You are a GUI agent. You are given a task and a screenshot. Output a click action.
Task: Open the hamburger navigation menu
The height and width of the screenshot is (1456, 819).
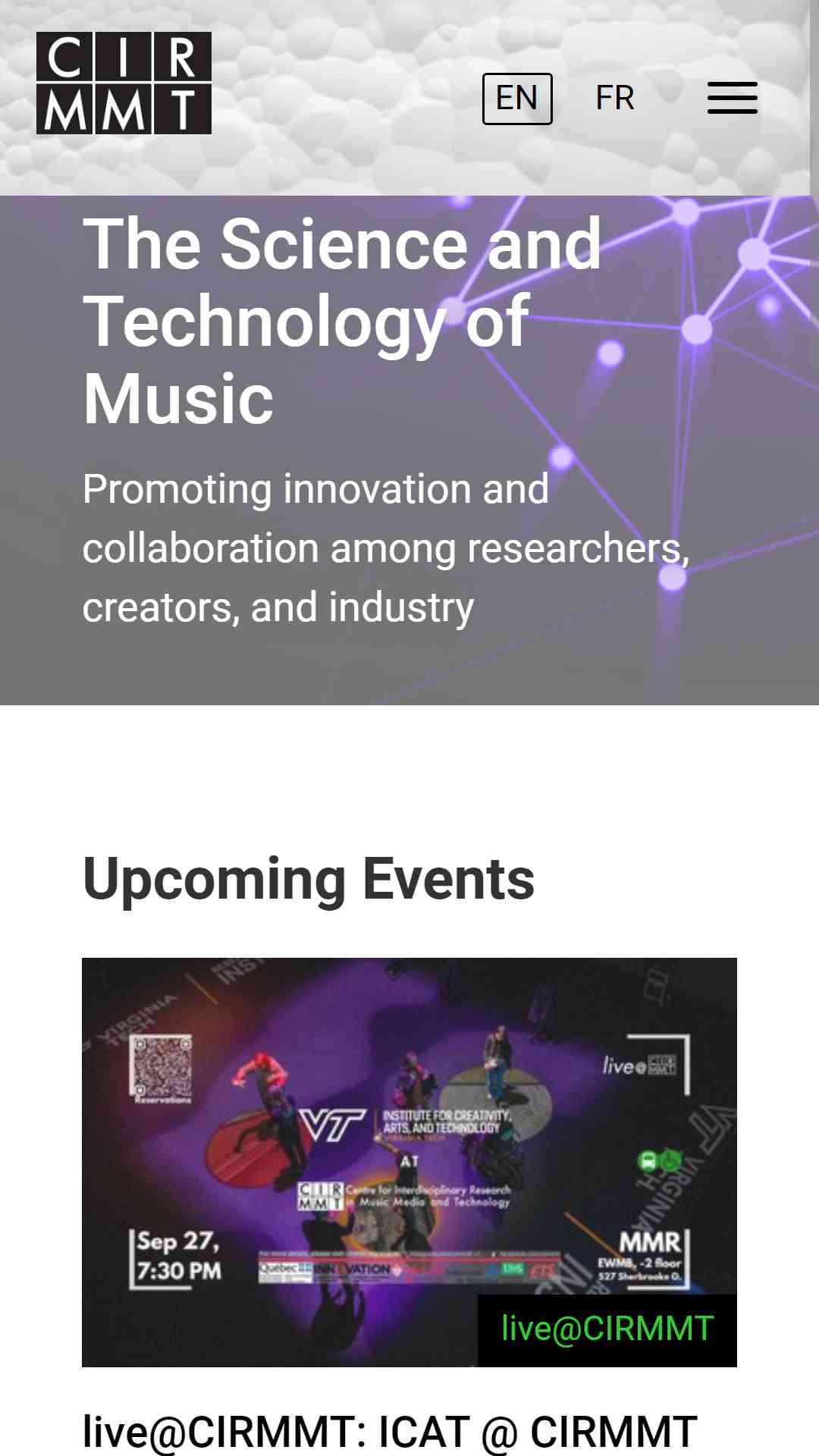point(732,98)
